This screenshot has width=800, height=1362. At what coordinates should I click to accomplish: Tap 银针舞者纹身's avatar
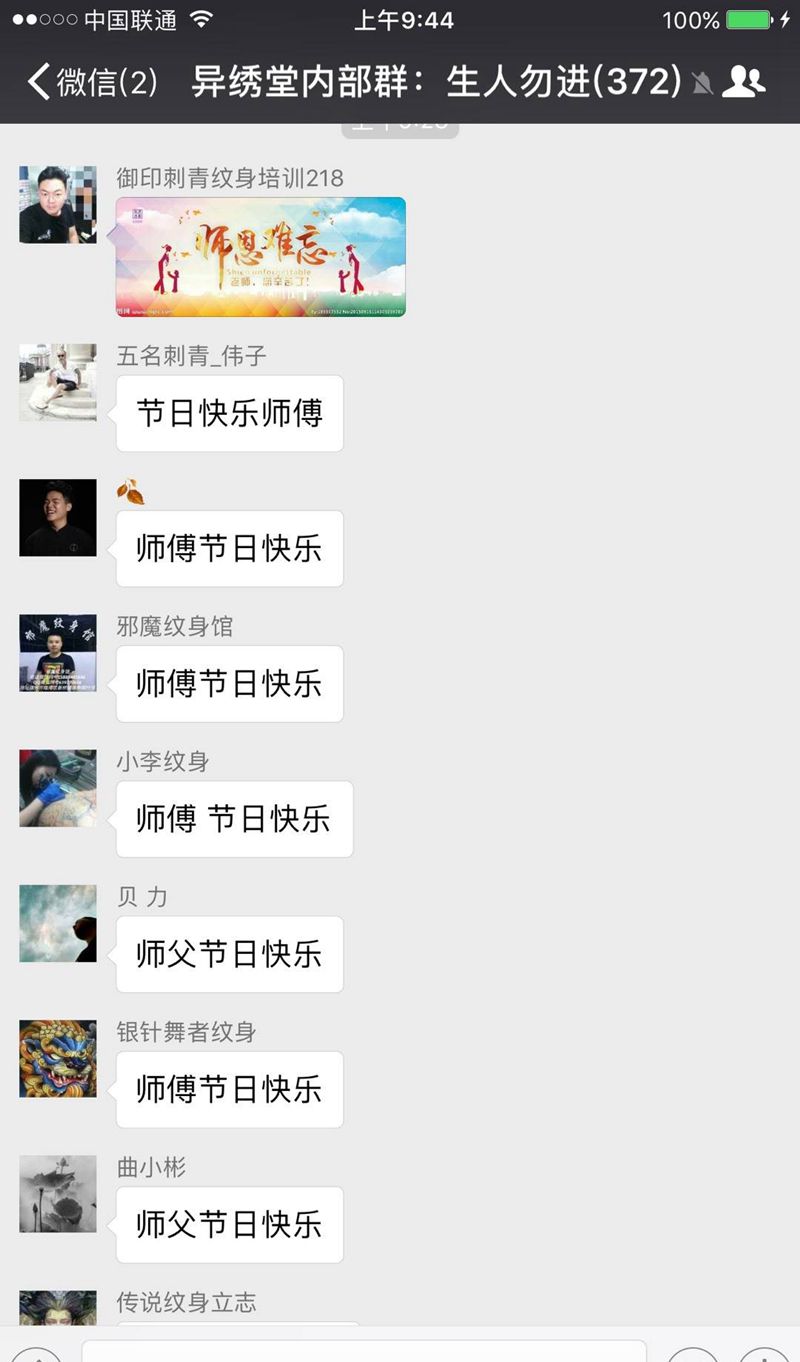pos(58,1058)
